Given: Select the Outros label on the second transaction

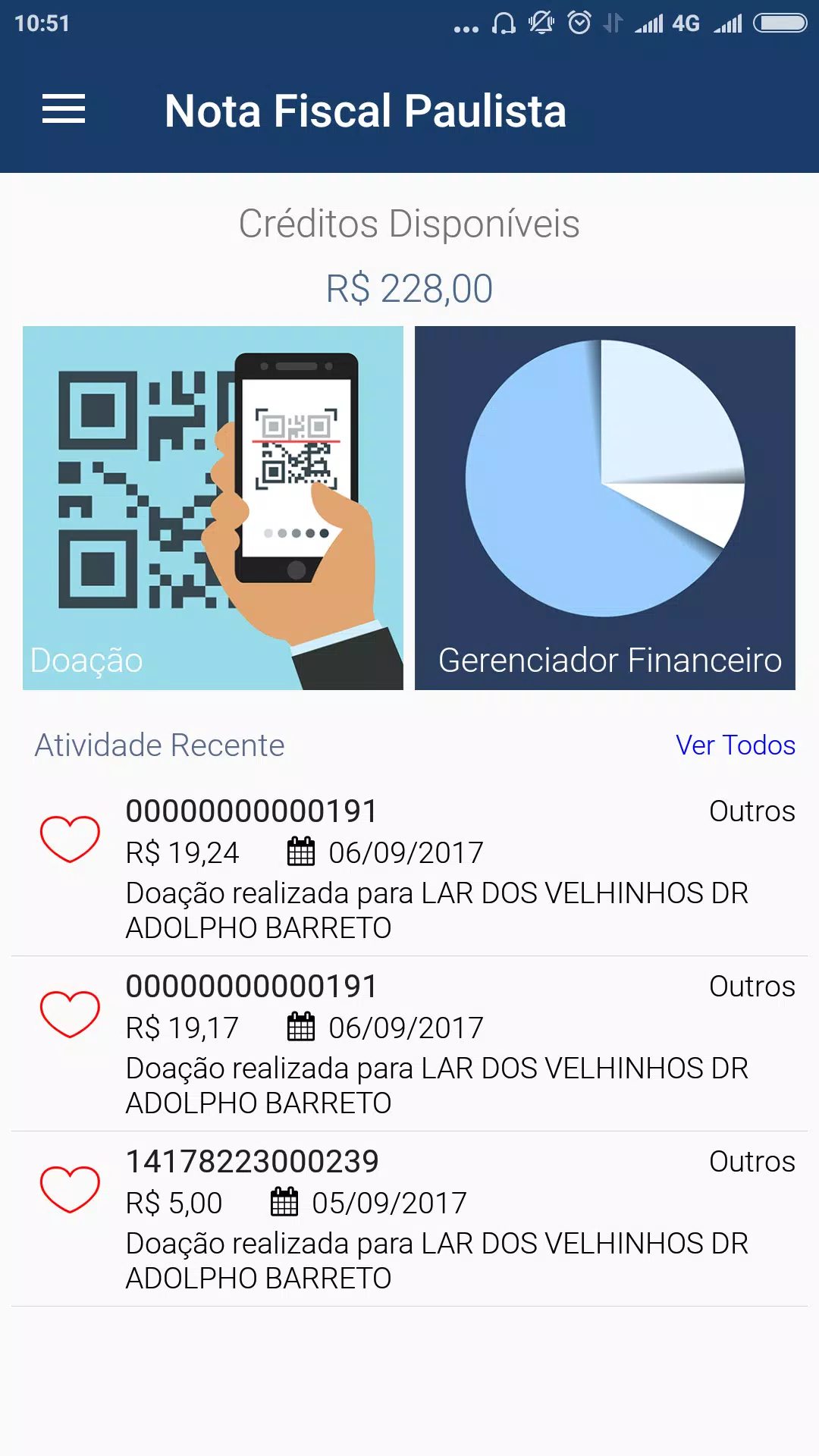Looking at the screenshot, I should (x=751, y=987).
